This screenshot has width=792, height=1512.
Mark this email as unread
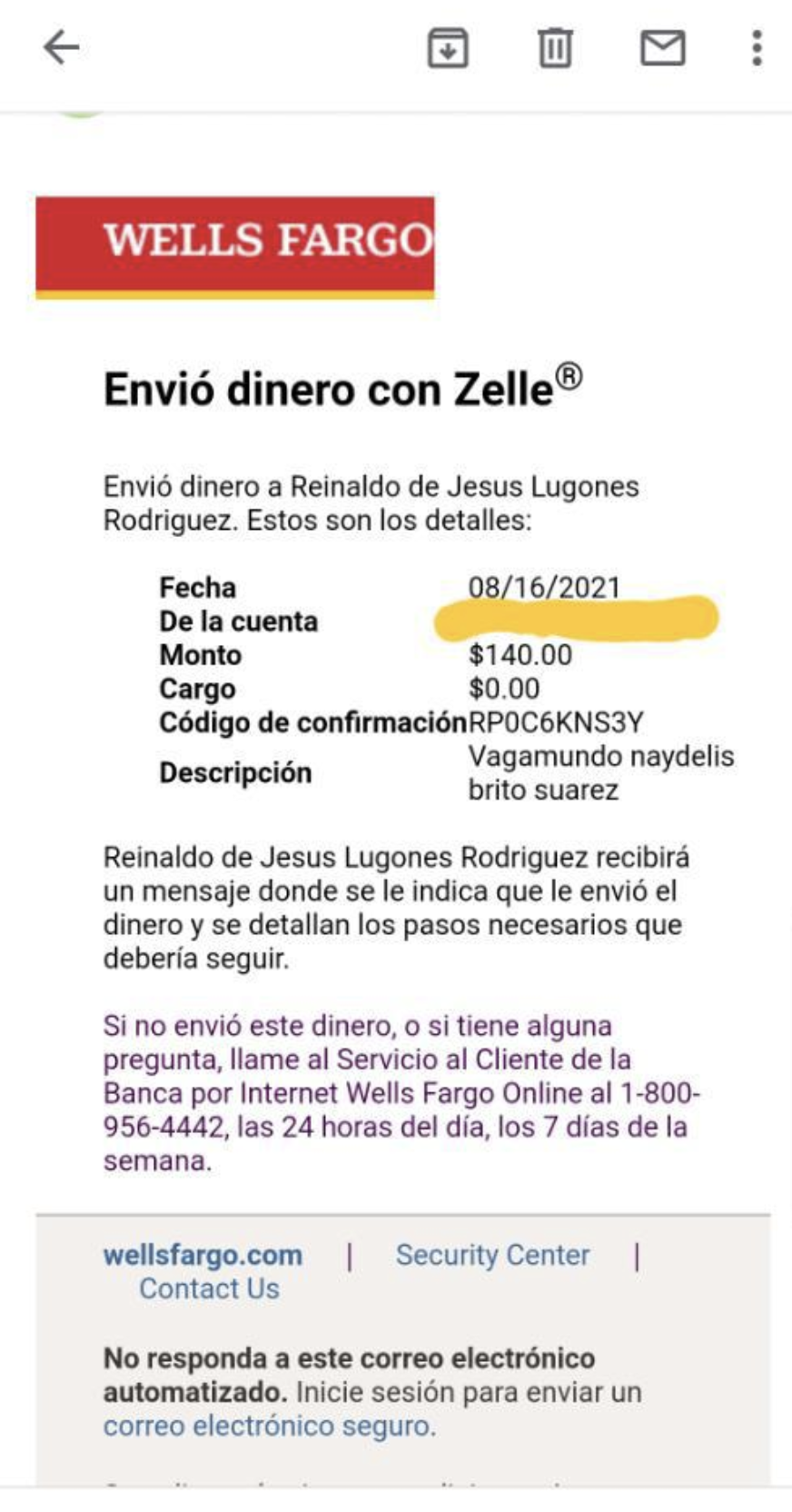663,48
